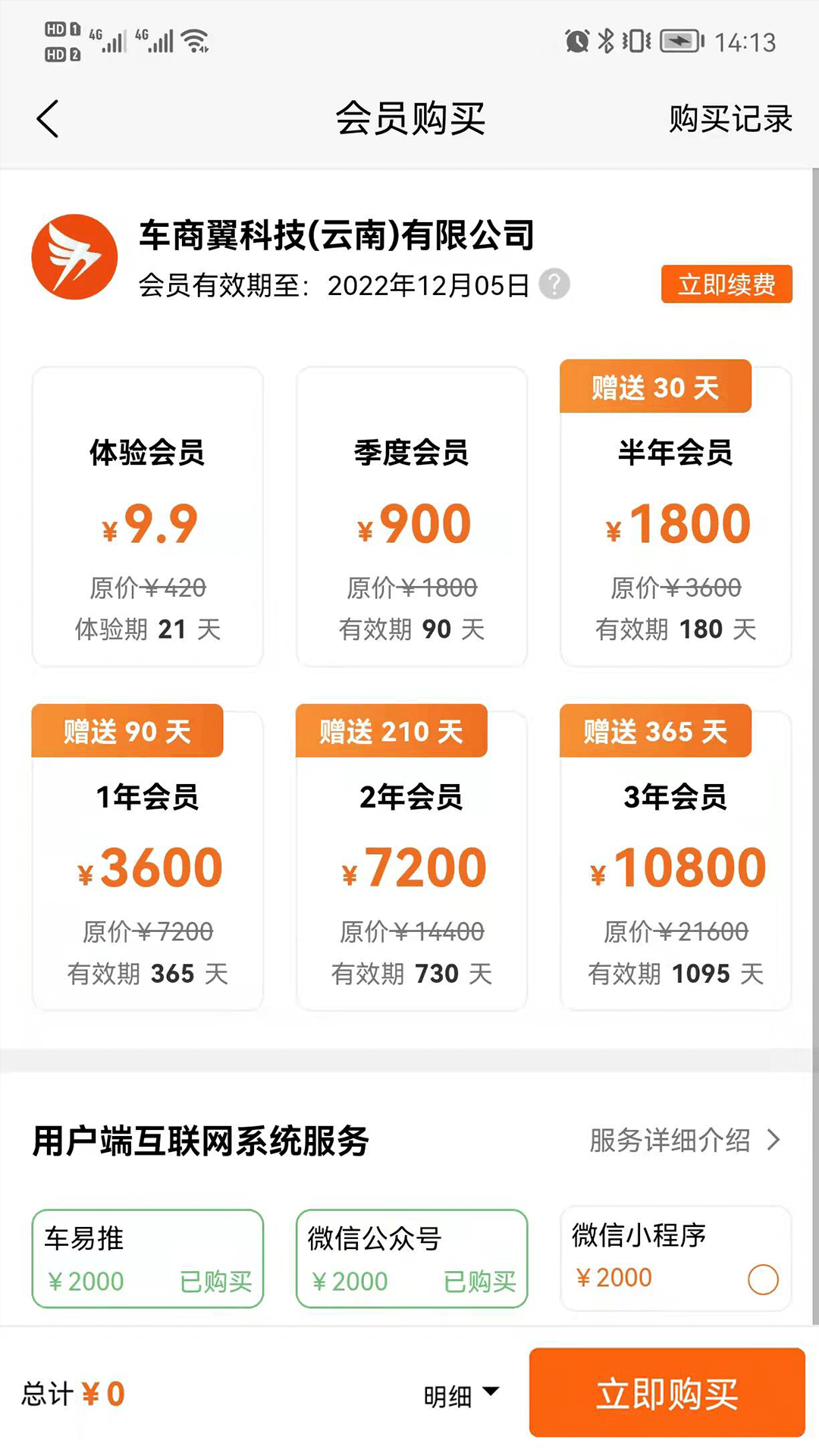Go back from the 会员购买 page
The height and width of the screenshot is (1456, 819).
pyautogui.click(x=48, y=119)
